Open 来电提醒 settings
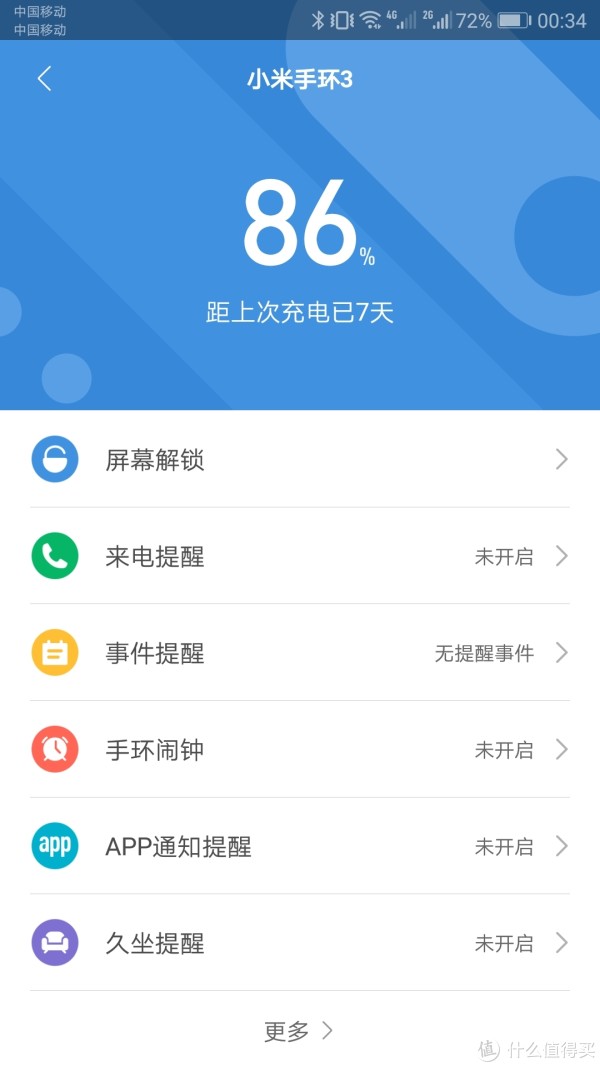 coord(300,556)
